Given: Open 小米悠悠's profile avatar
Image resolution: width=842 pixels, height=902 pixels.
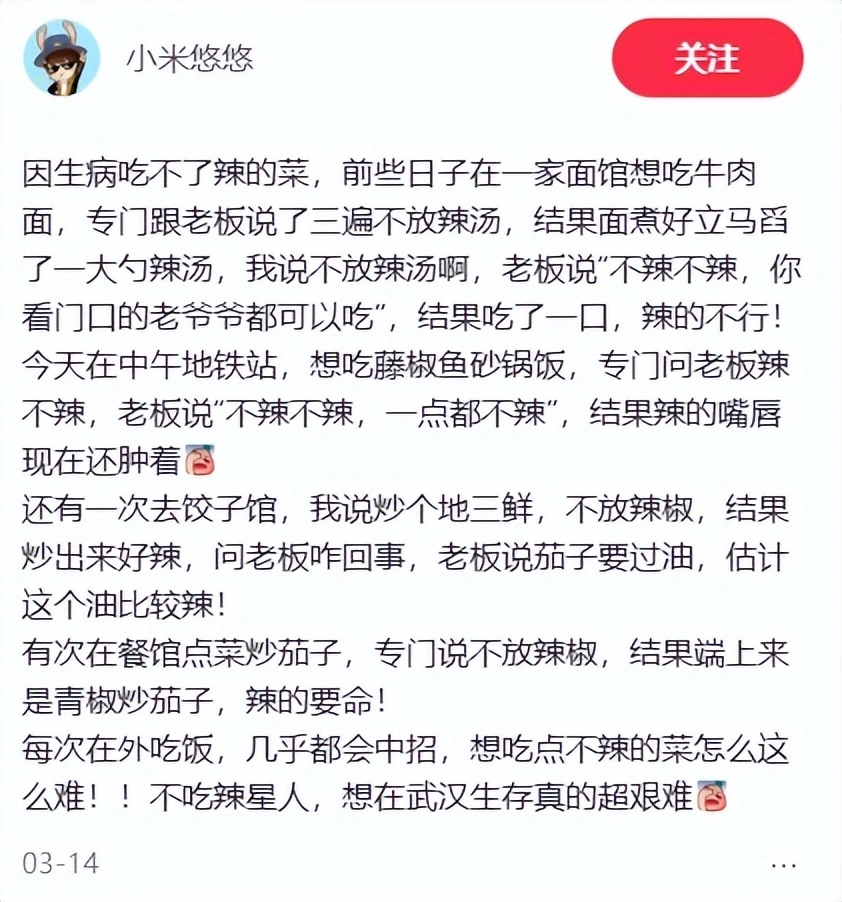Looking at the screenshot, I should point(62,58).
